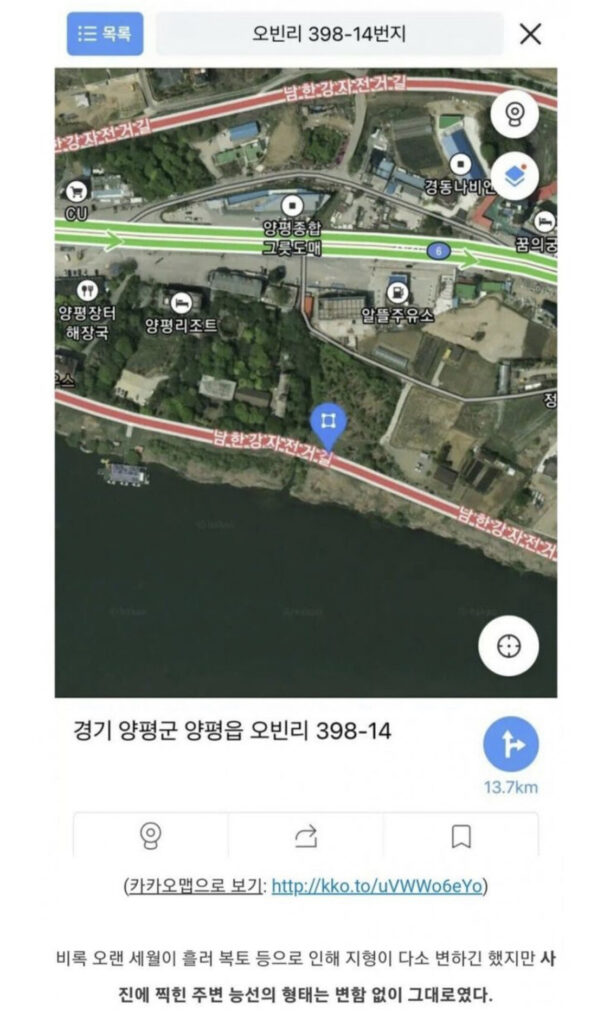This screenshot has height=1024, width=610.
Task: Start directions with the blue route button
Action: click(511, 744)
